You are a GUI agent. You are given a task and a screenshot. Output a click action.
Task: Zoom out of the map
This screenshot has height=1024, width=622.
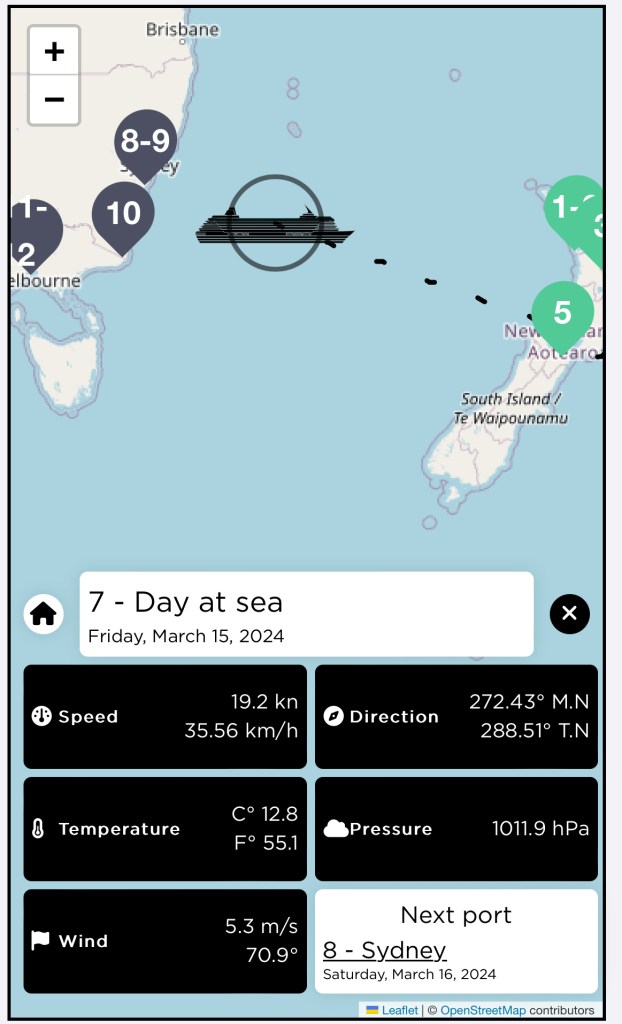pyautogui.click(x=54, y=100)
